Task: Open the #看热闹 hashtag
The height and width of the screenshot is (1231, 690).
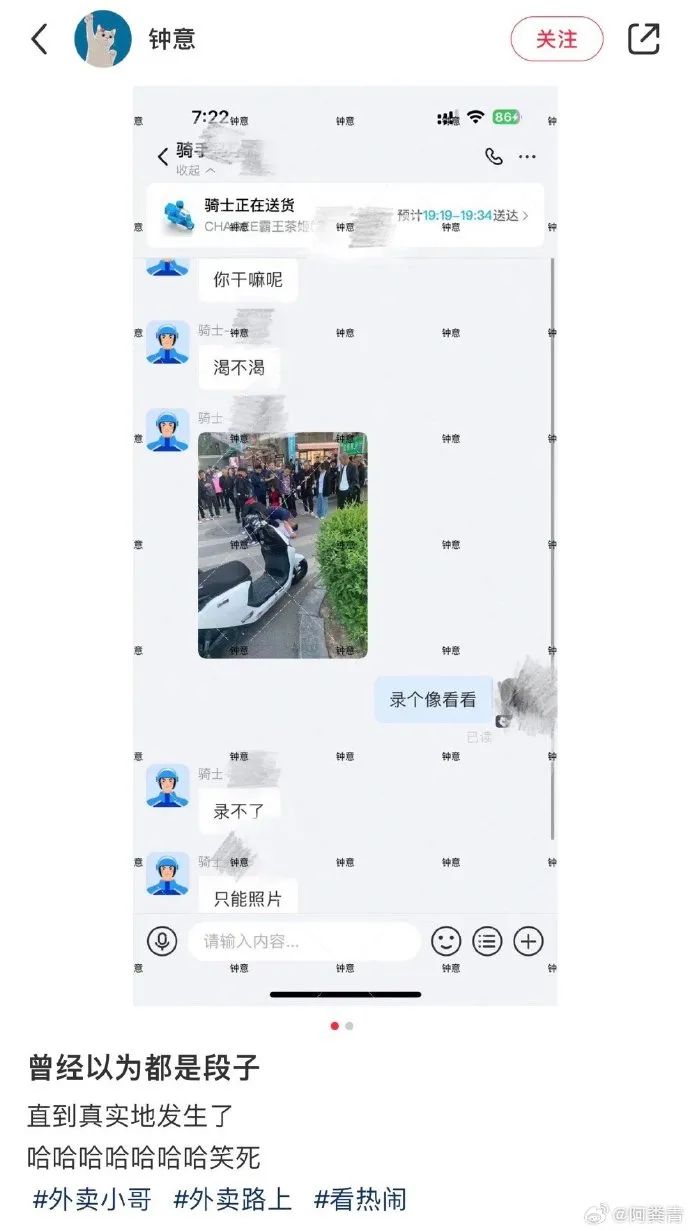Action: [x=360, y=1199]
